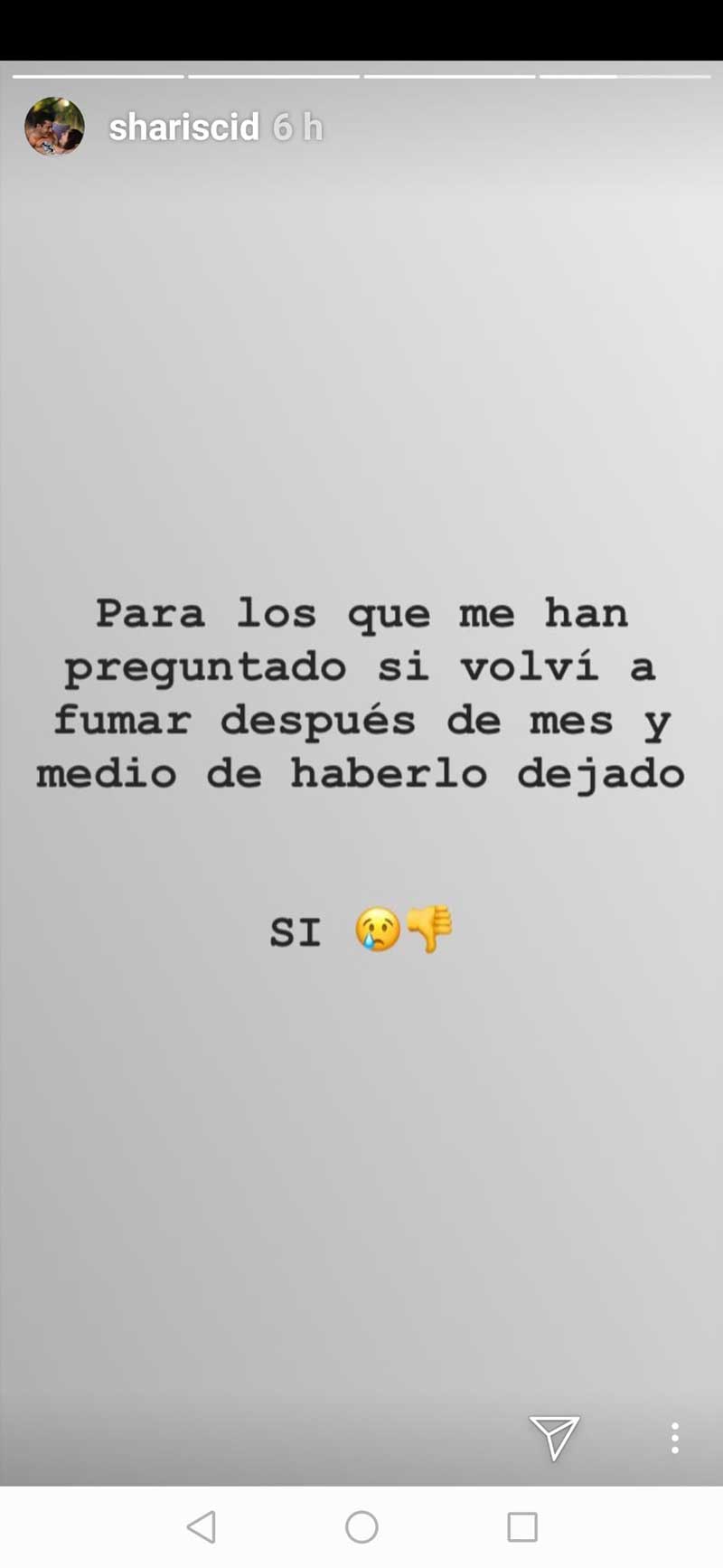Go to the home screen
723x1568 pixels.
pyautogui.click(x=361, y=1527)
